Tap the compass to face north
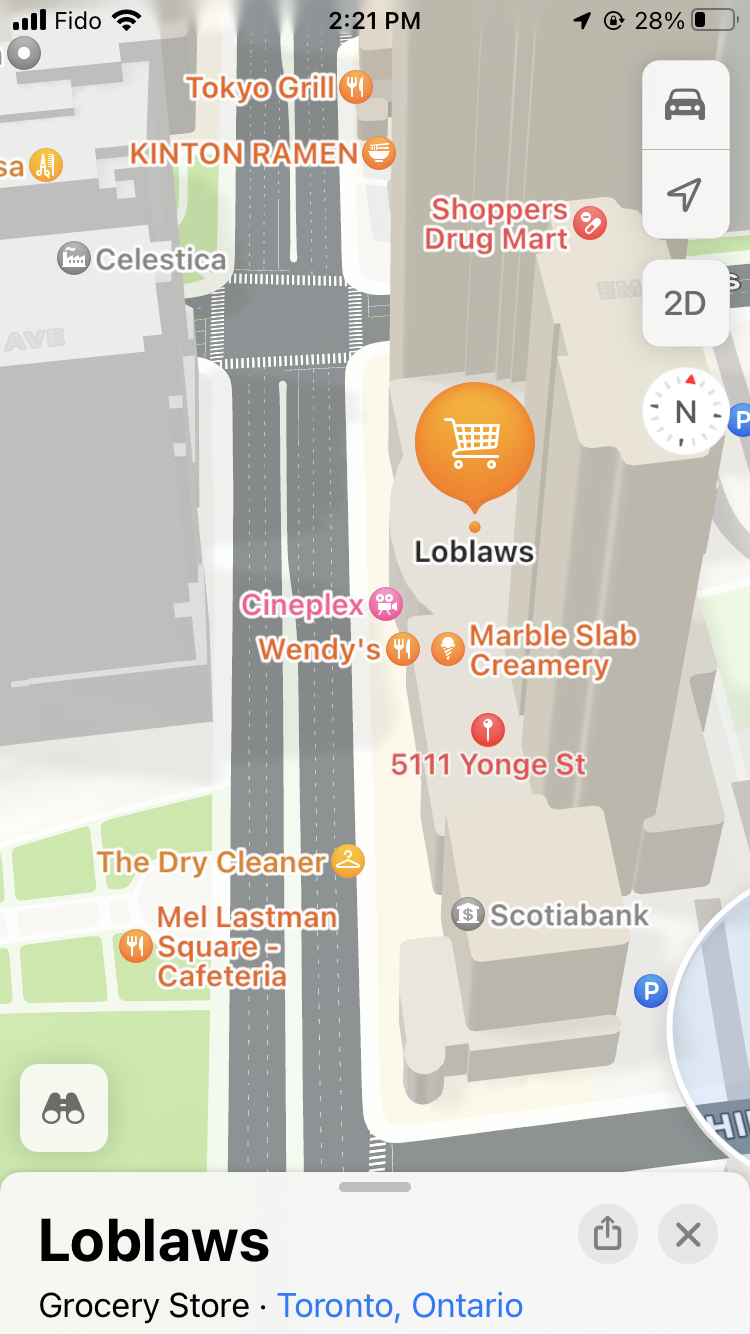 tap(685, 411)
